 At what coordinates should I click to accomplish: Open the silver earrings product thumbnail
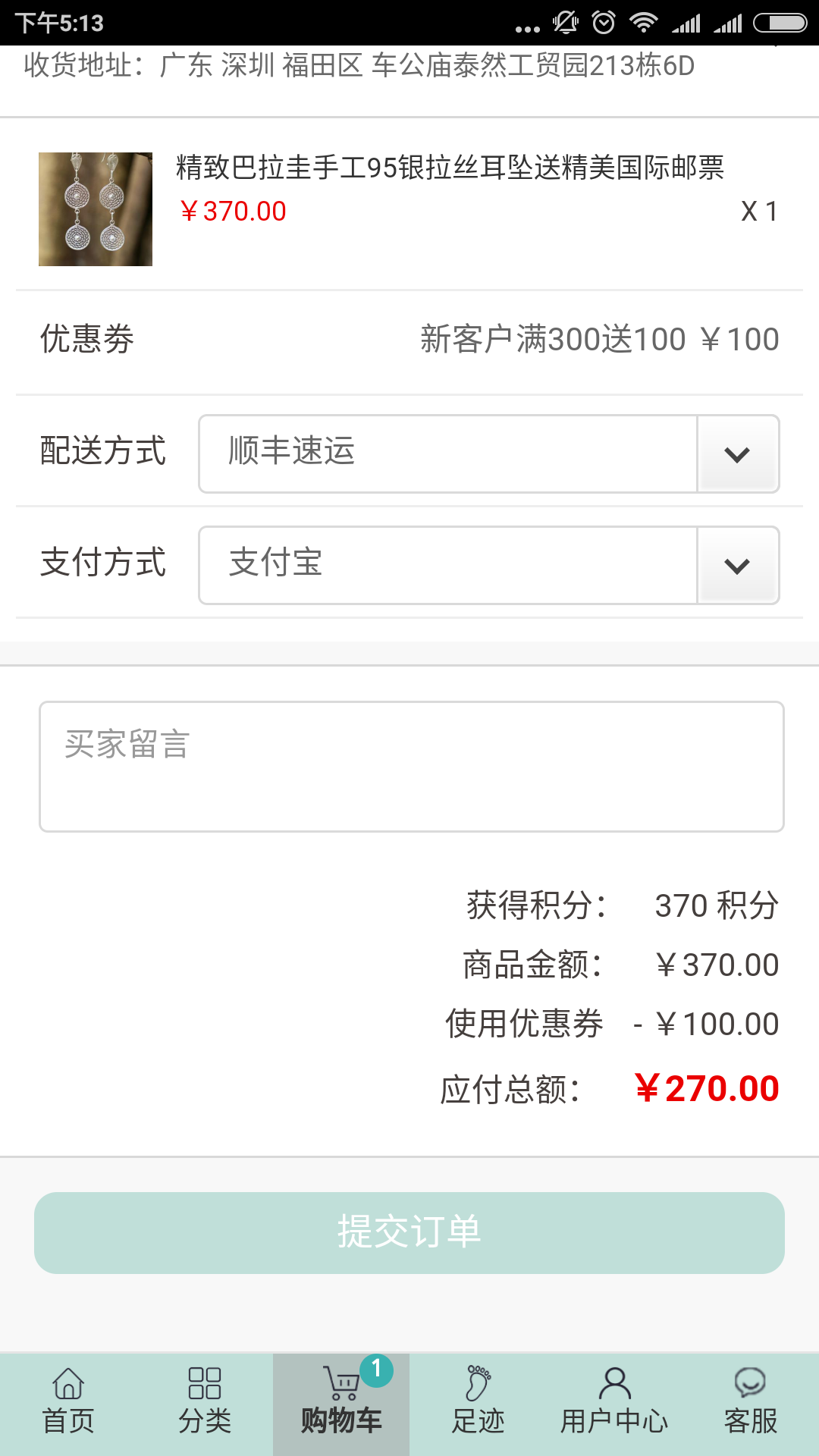click(x=96, y=209)
